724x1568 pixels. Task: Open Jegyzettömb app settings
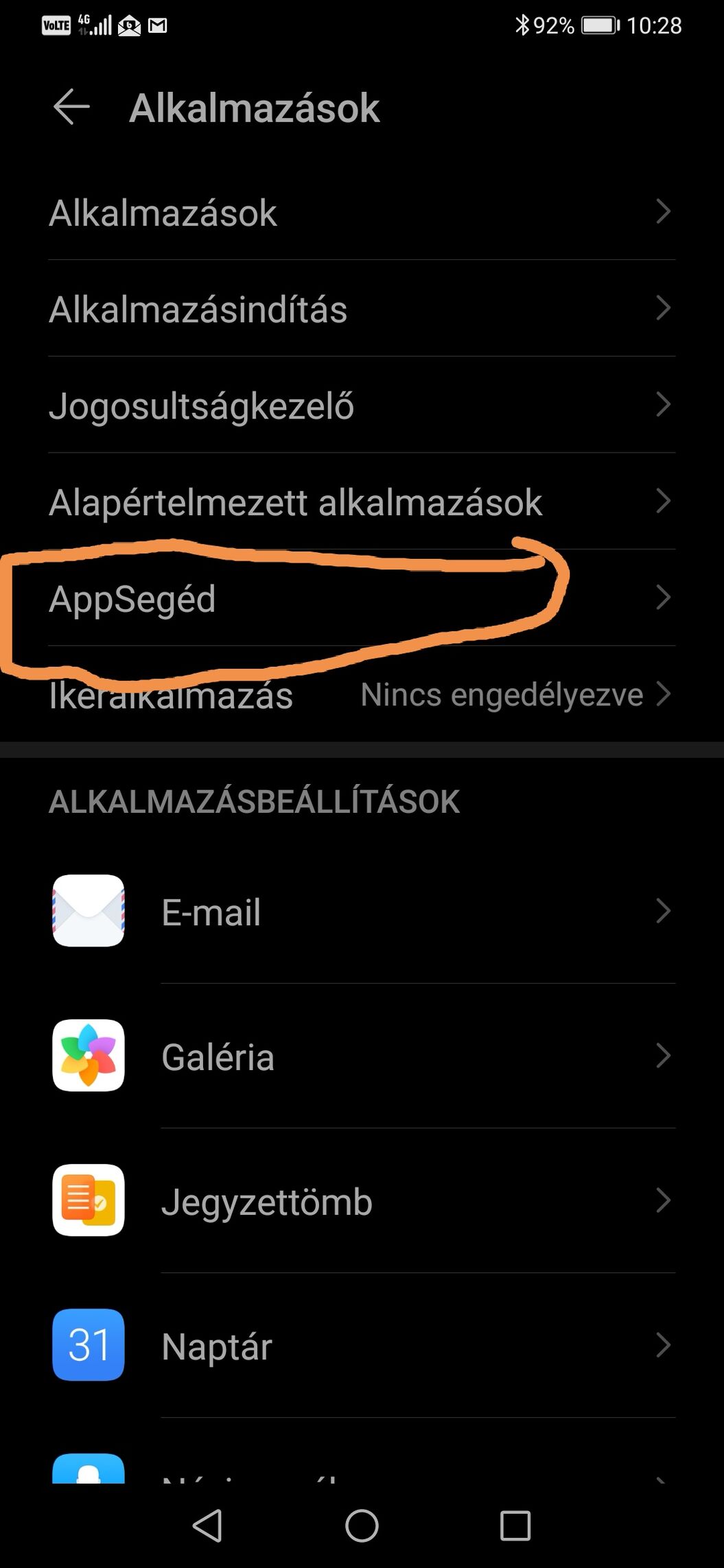[362, 1200]
